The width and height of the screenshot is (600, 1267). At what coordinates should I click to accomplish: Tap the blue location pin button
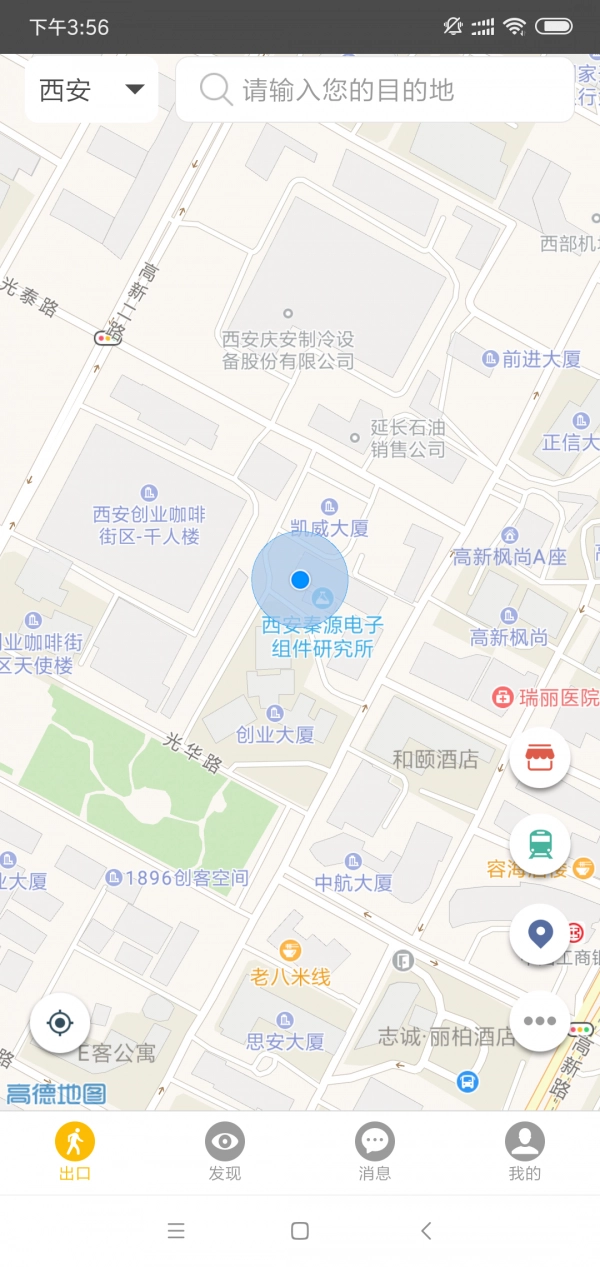(540, 934)
